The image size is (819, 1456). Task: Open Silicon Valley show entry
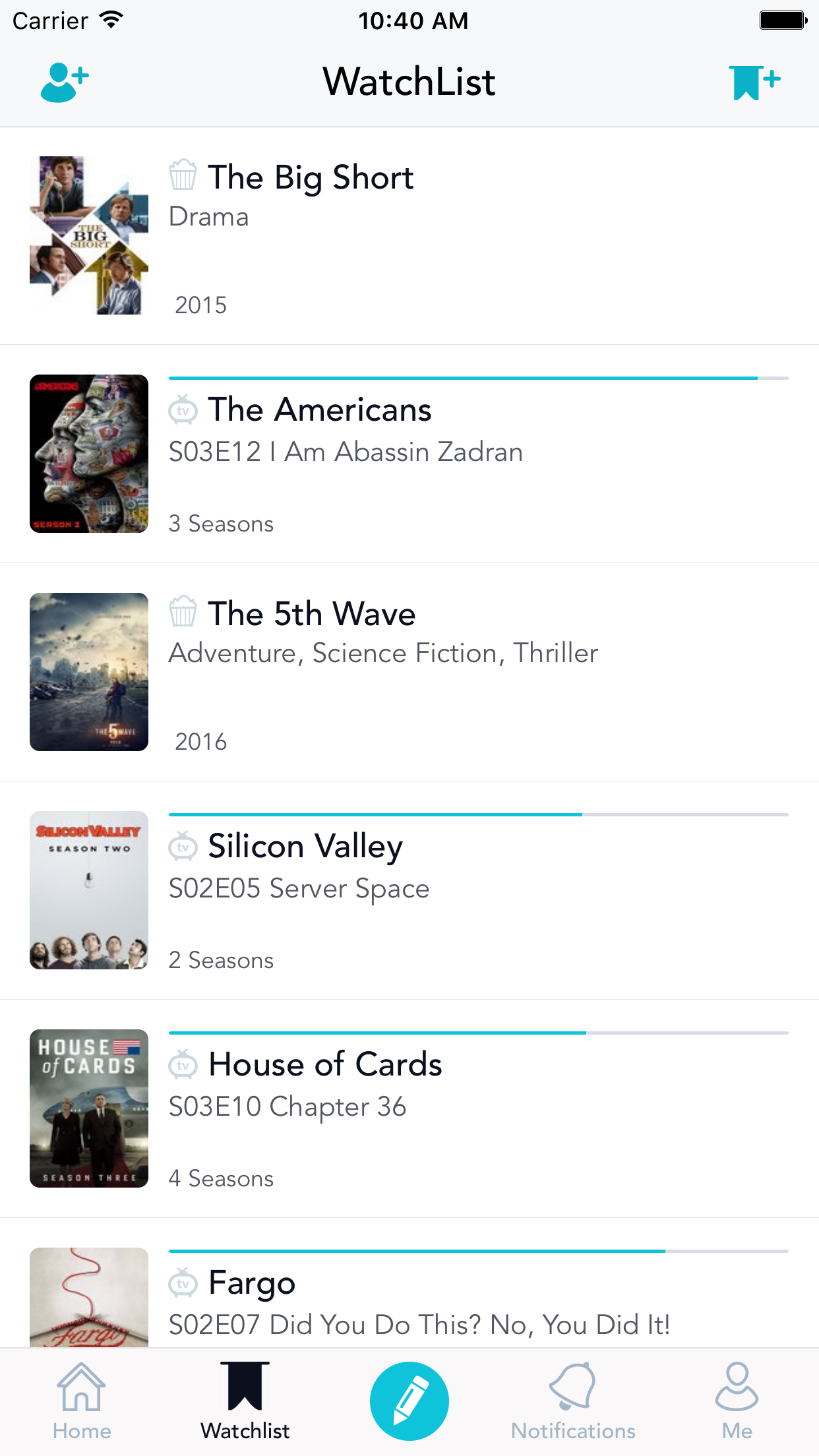tap(409, 891)
